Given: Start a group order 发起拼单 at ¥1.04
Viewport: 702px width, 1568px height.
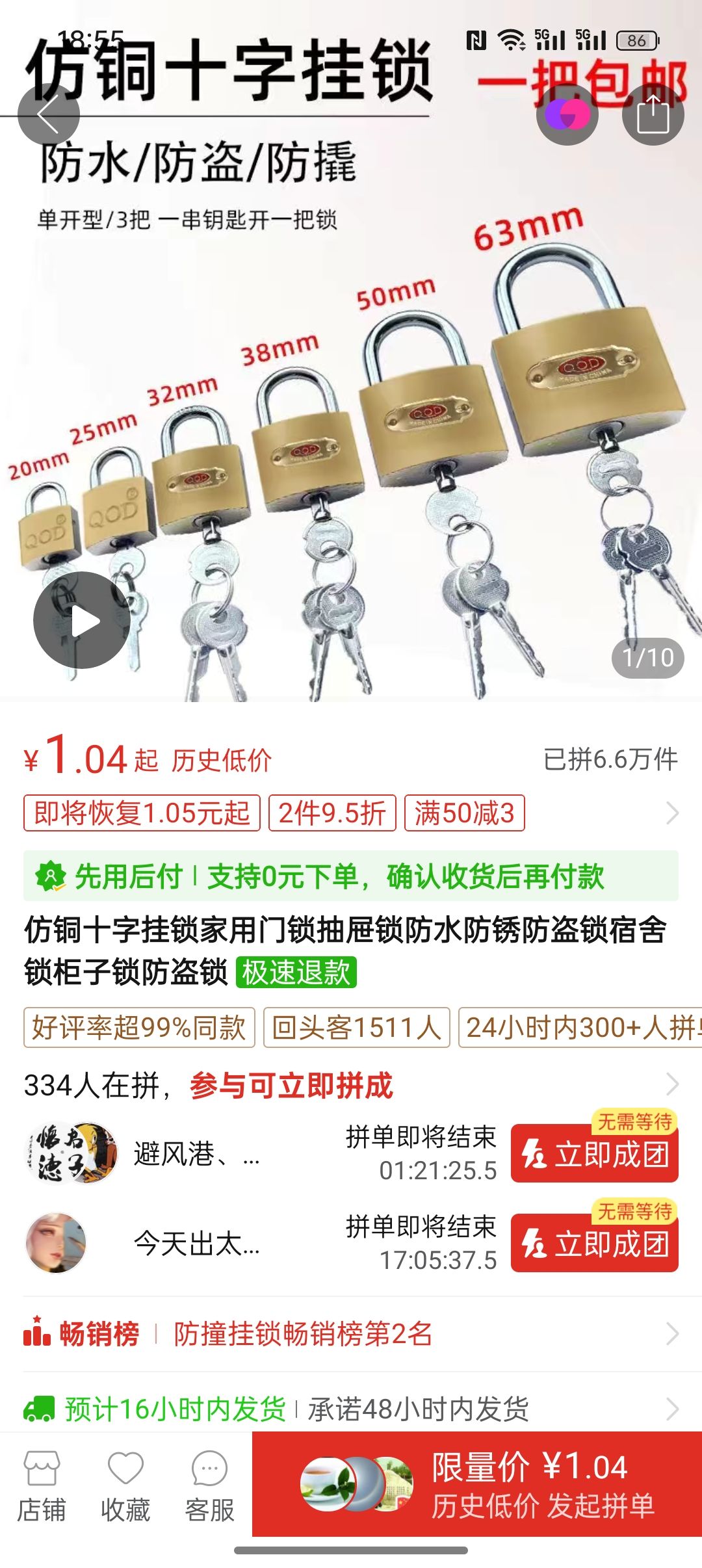Looking at the screenshot, I should 477,1485.
